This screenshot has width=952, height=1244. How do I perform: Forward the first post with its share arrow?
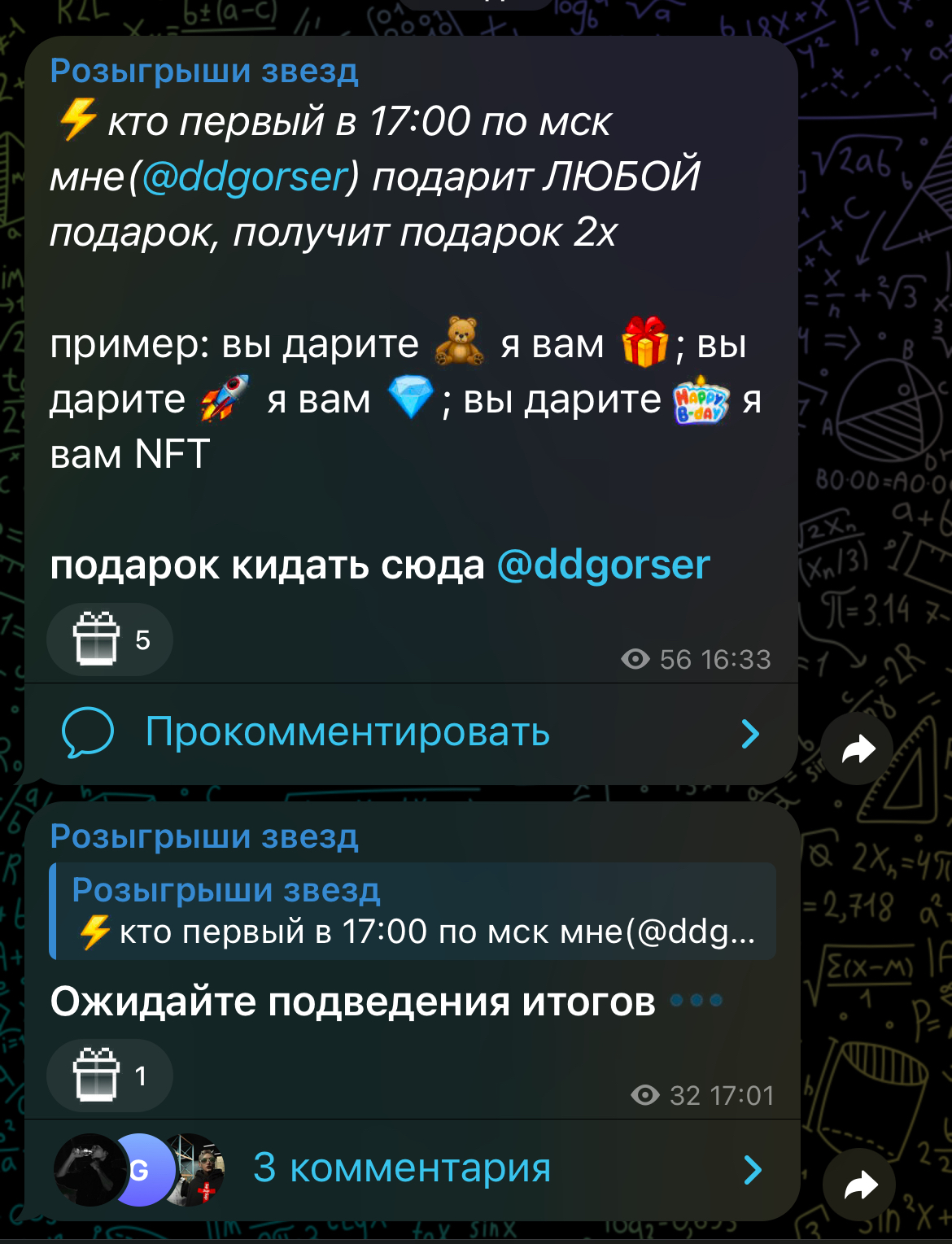pyautogui.click(x=857, y=749)
